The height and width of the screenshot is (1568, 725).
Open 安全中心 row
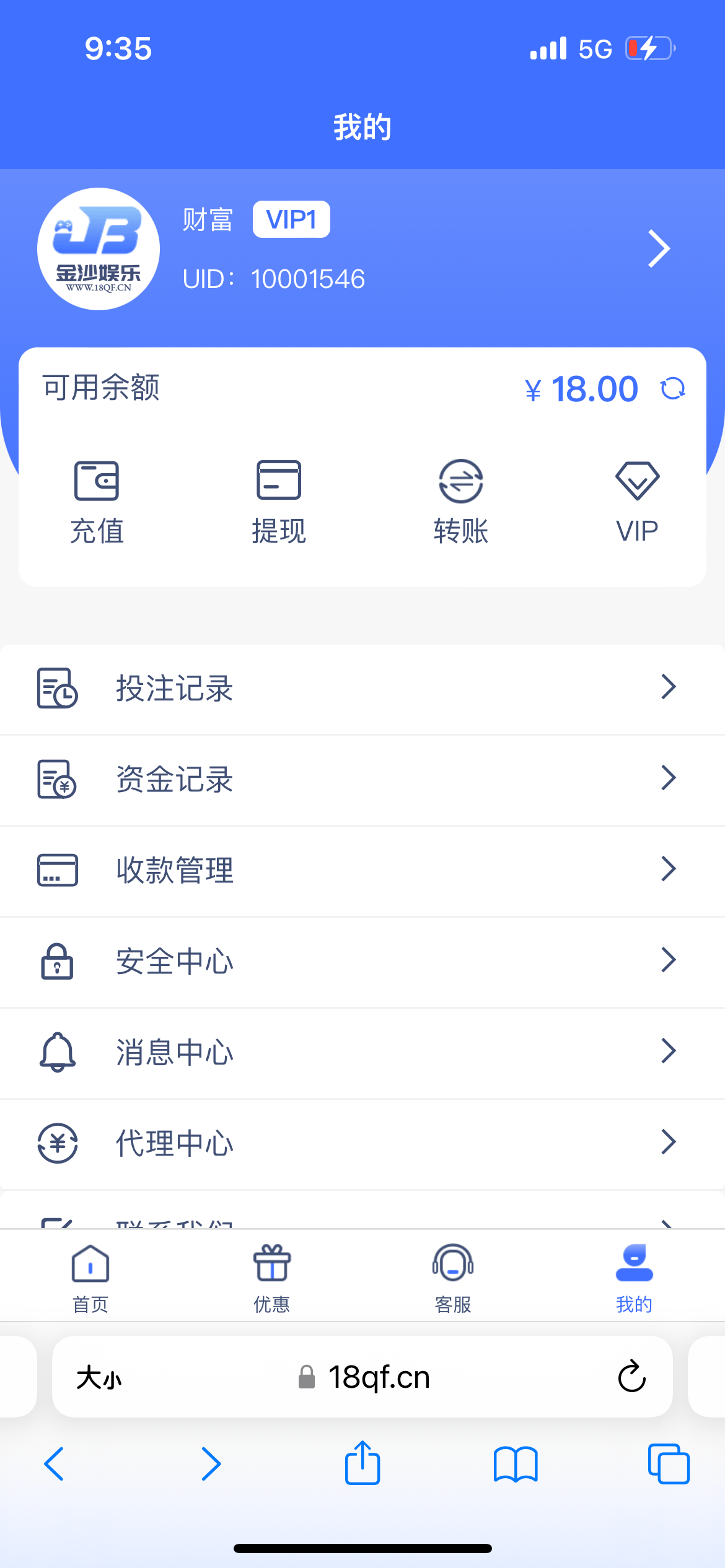pyautogui.click(x=362, y=961)
